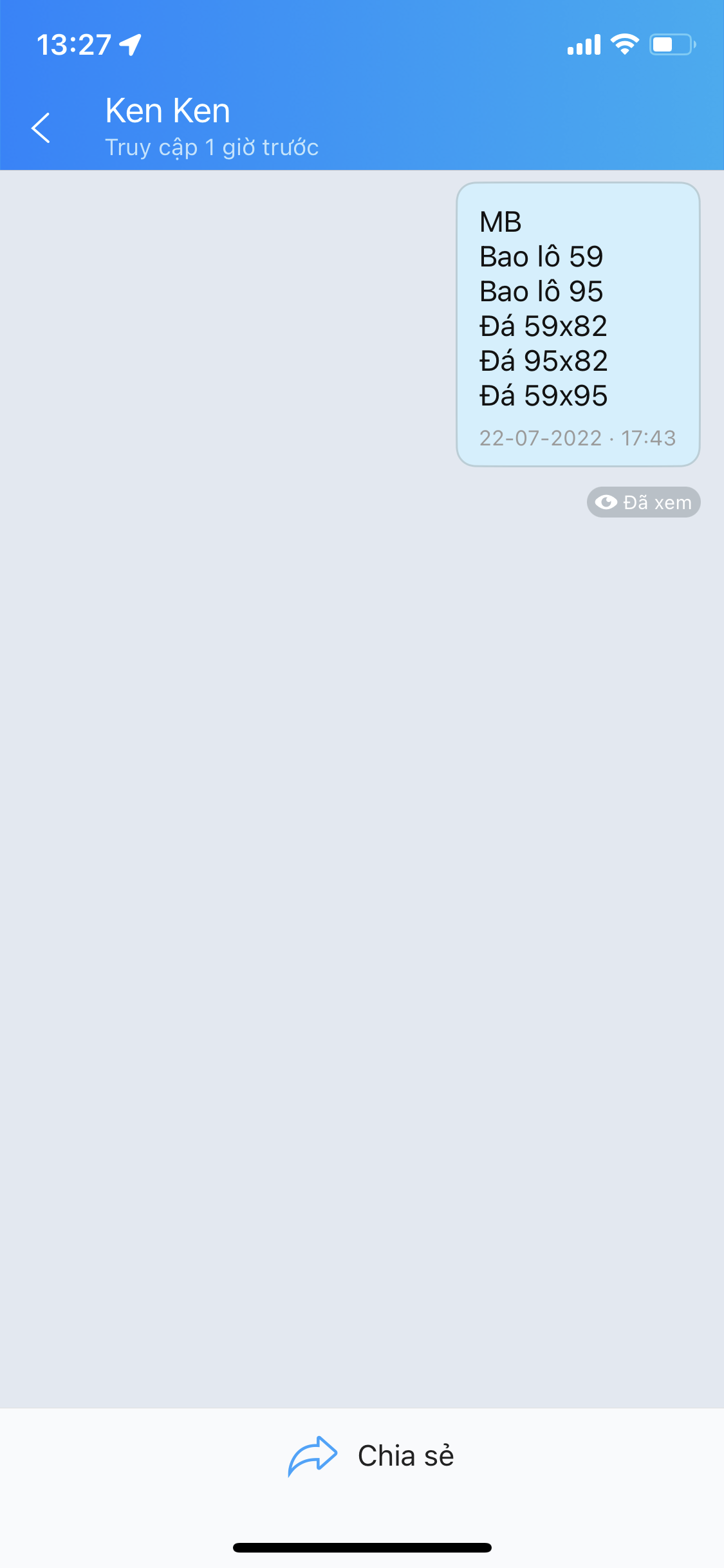The image size is (724, 1568).
Task: Go back from the Ken Ken chat
Action: tap(41, 127)
